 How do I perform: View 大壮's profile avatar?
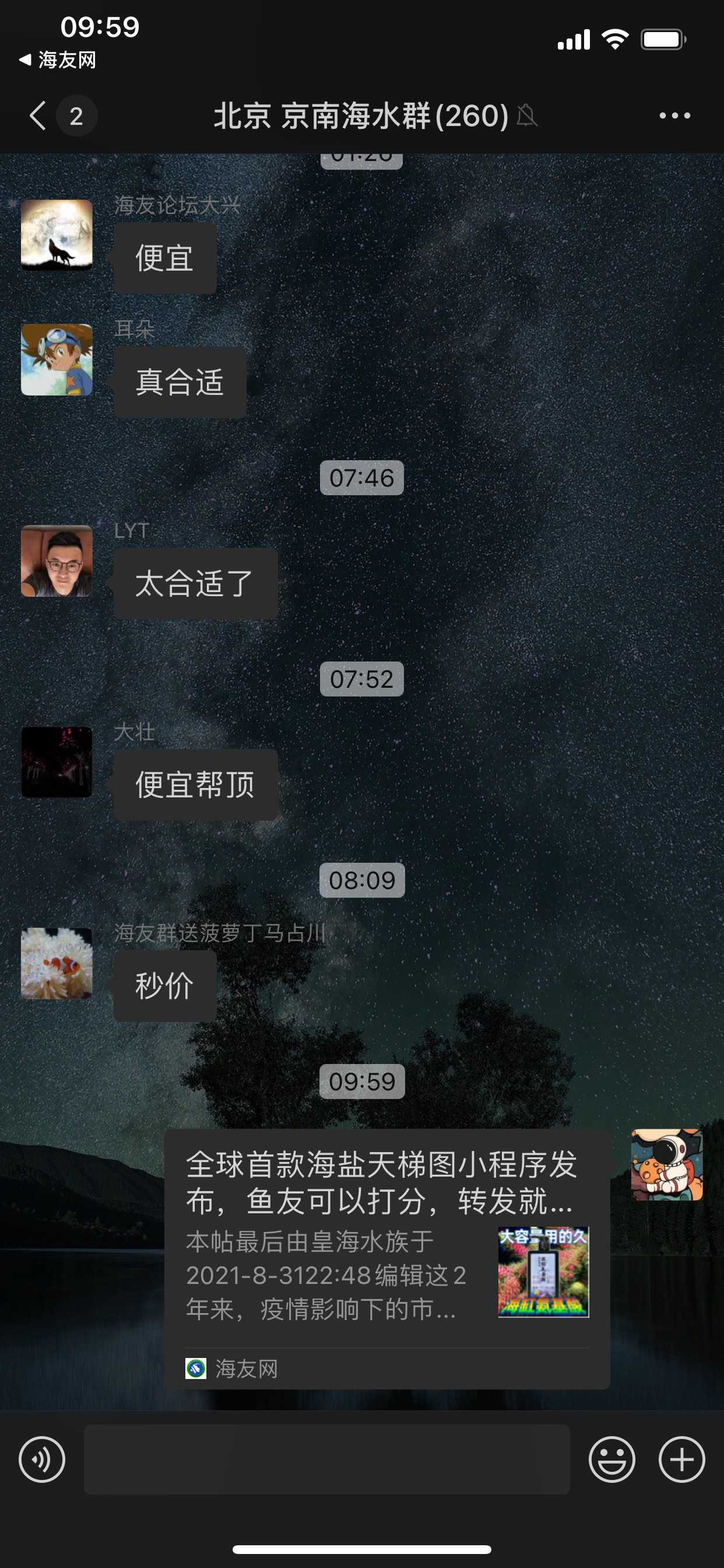(57, 762)
